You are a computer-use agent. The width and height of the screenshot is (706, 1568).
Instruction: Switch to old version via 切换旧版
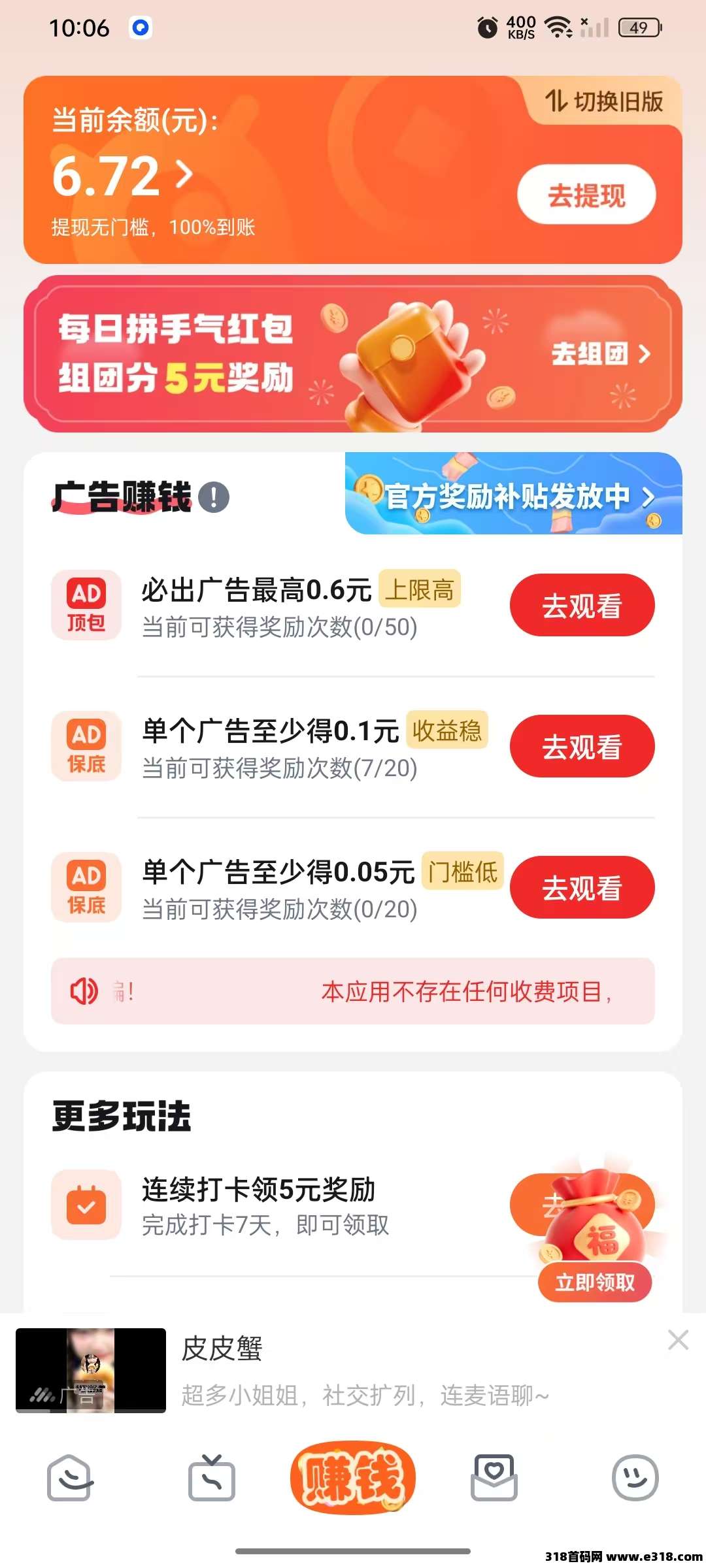pos(614,101)
